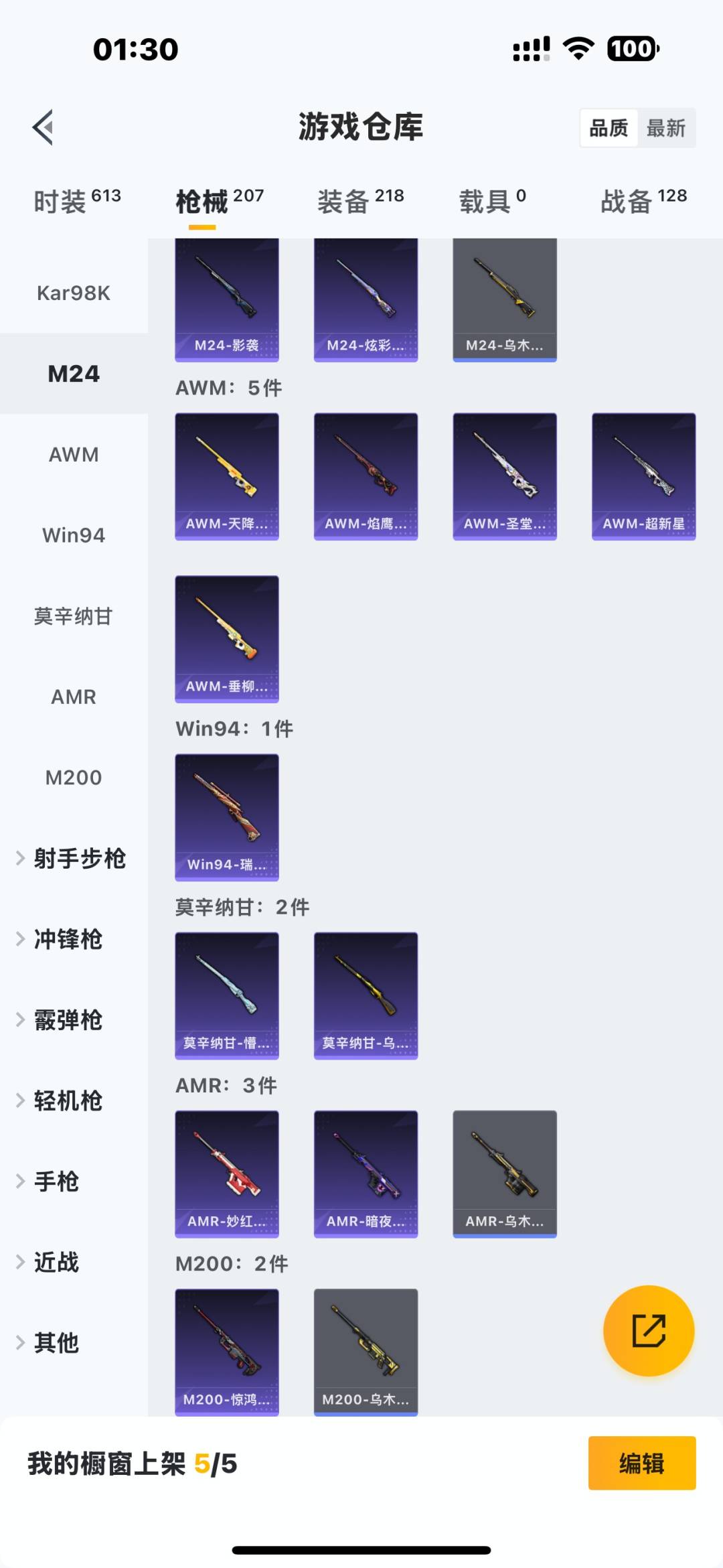Switch to the 时装 tab

(76, 201)
